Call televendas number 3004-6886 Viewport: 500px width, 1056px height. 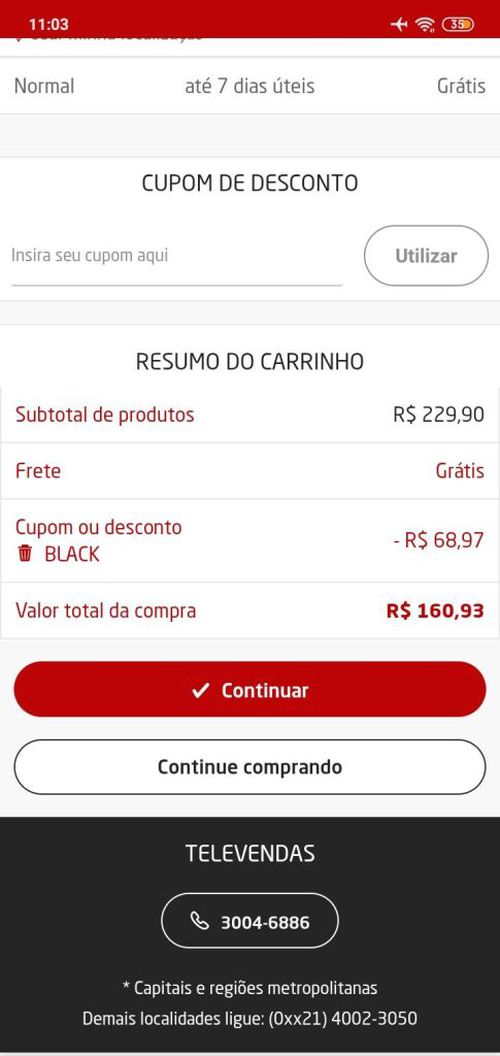click(250, 921)
